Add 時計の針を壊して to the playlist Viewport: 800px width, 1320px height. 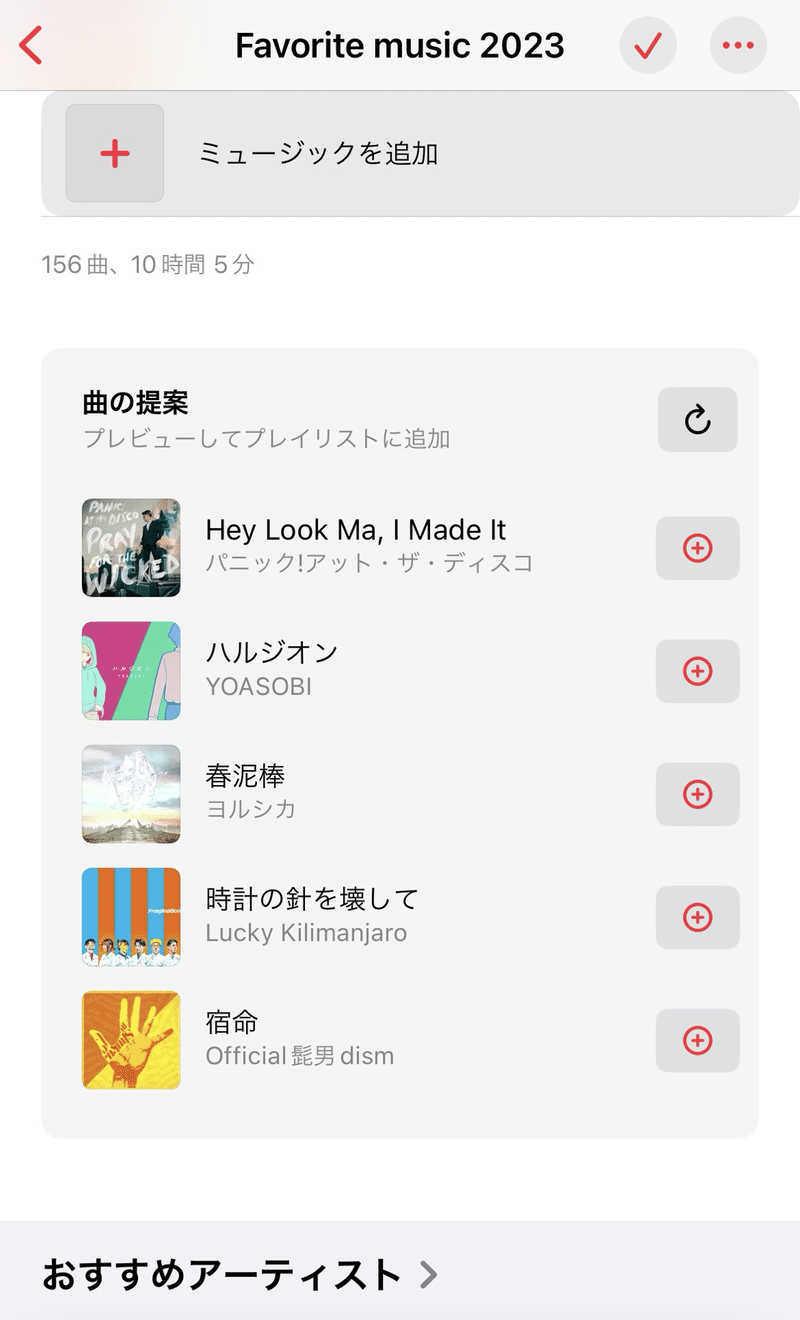[x=697, y=917]
